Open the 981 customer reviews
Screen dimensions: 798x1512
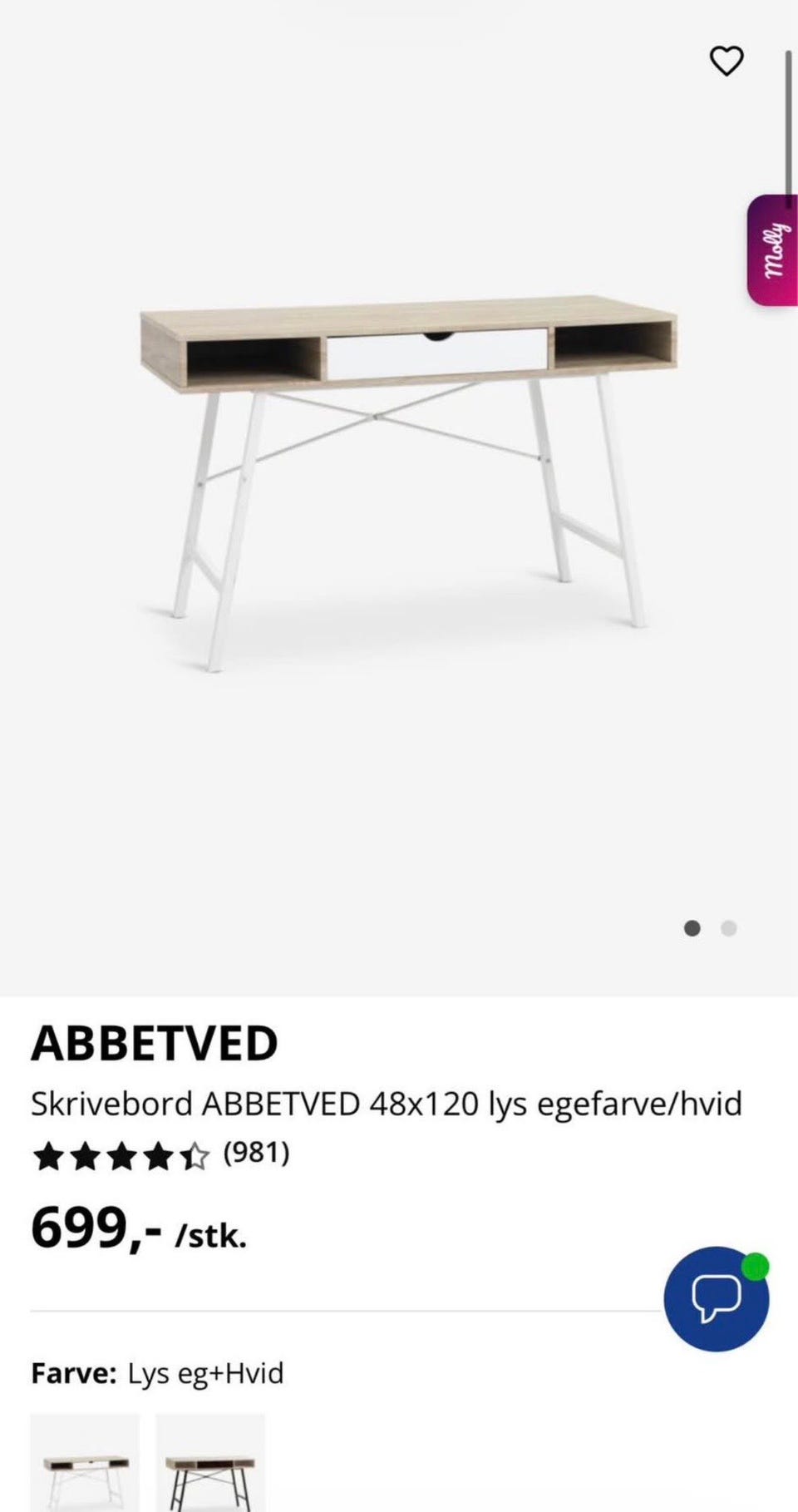point(255,1153)
